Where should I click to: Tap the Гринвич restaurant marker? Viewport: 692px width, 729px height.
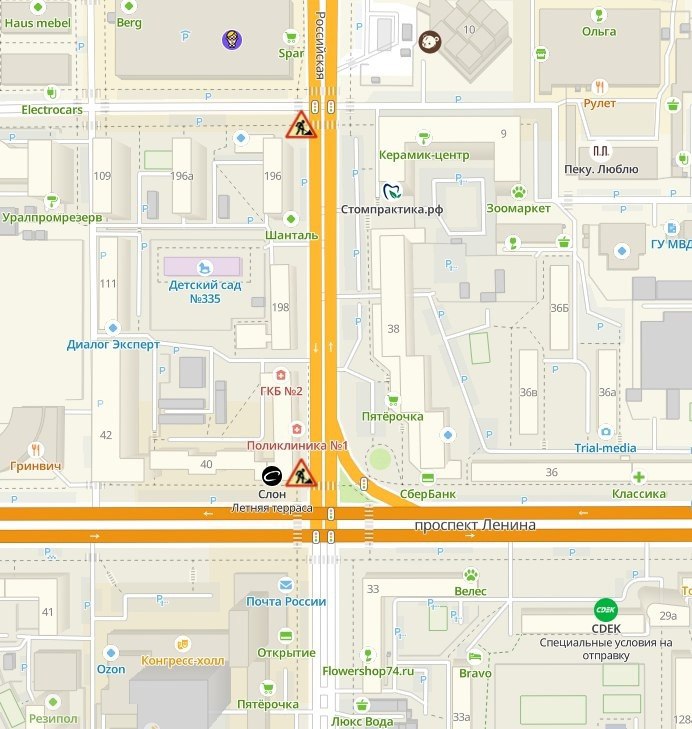pos(36,449)
